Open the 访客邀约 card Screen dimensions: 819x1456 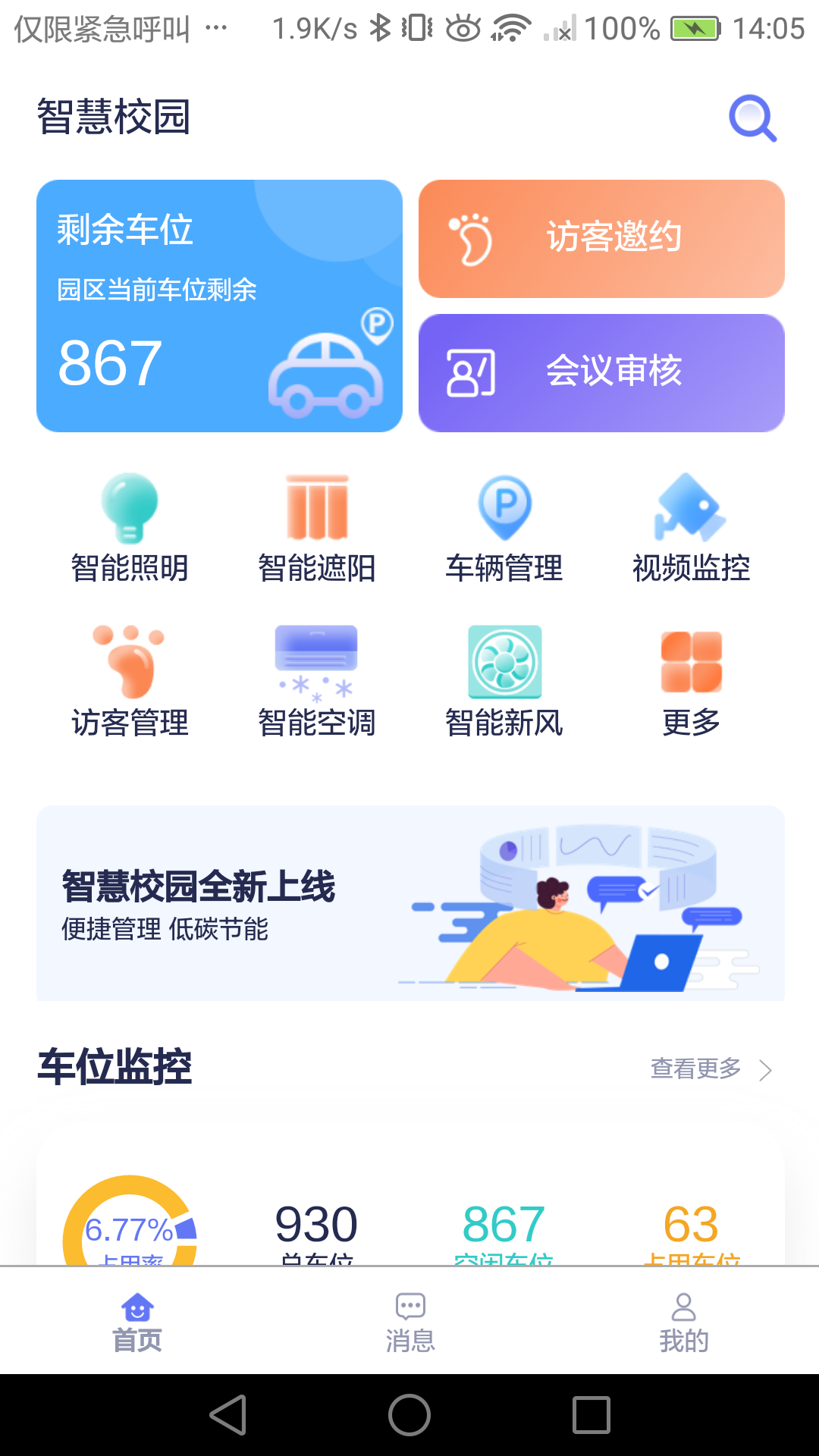click(601, 238)
